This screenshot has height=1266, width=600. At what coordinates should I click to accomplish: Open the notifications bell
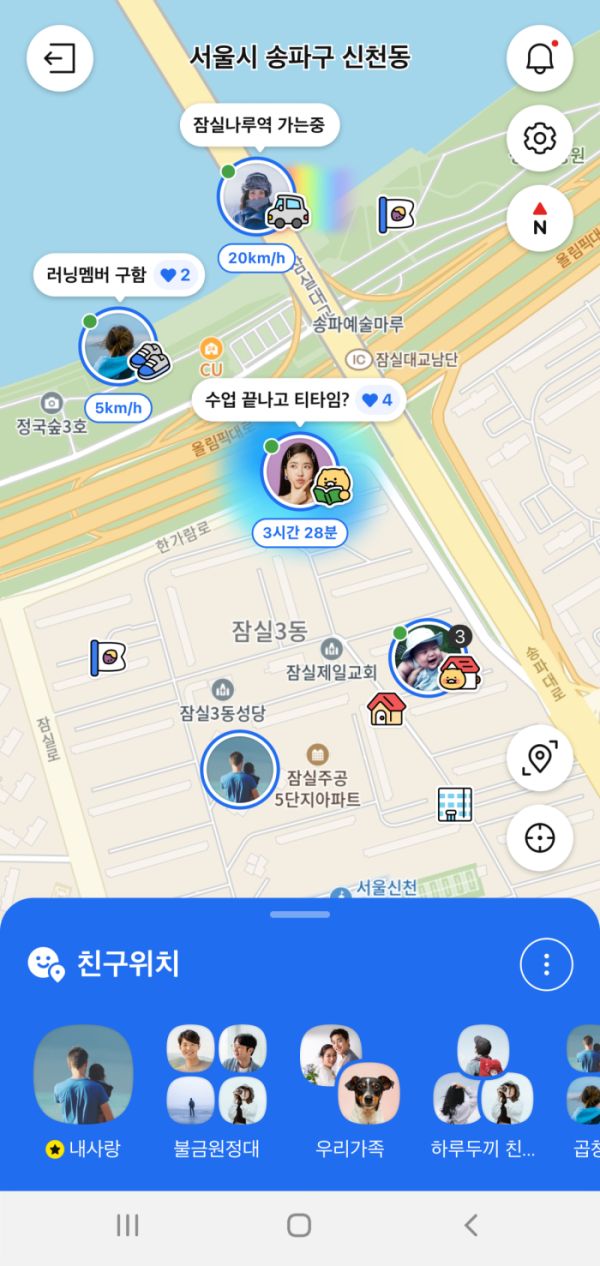coord(539,59)
